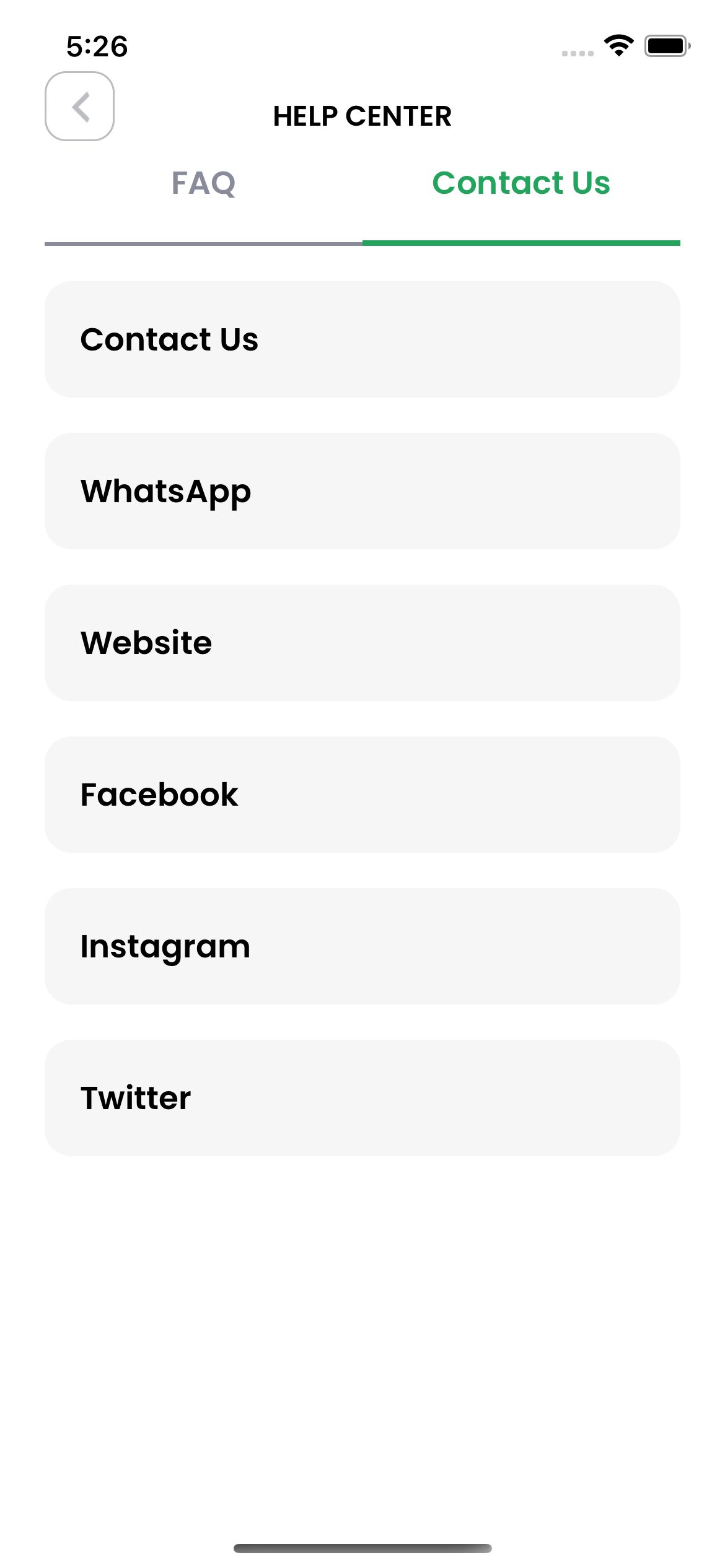725x1568 pixels.
Task: Go back using the back arrow
Action: [79, 107]
